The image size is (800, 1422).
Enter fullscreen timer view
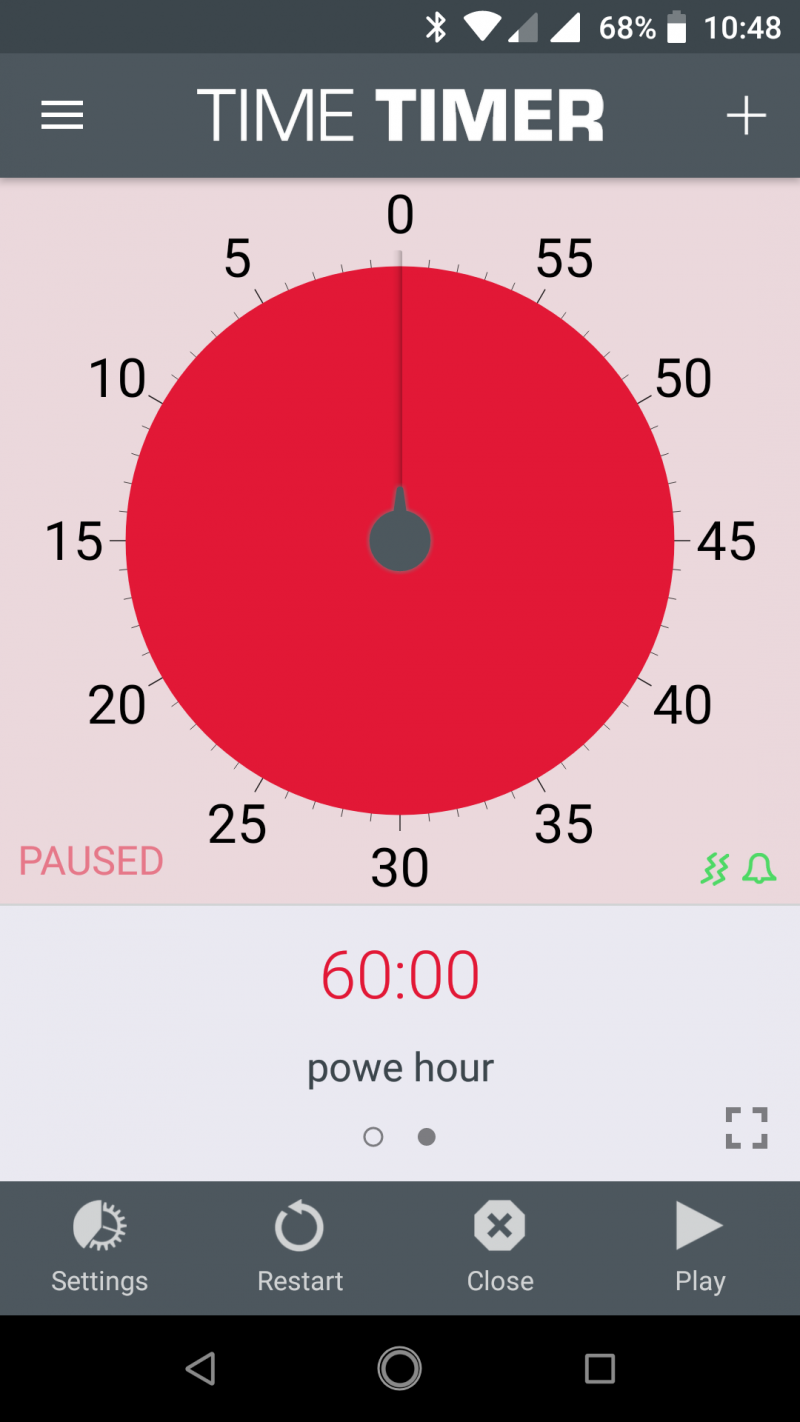pyautogui.click(x=746, y=1128)
